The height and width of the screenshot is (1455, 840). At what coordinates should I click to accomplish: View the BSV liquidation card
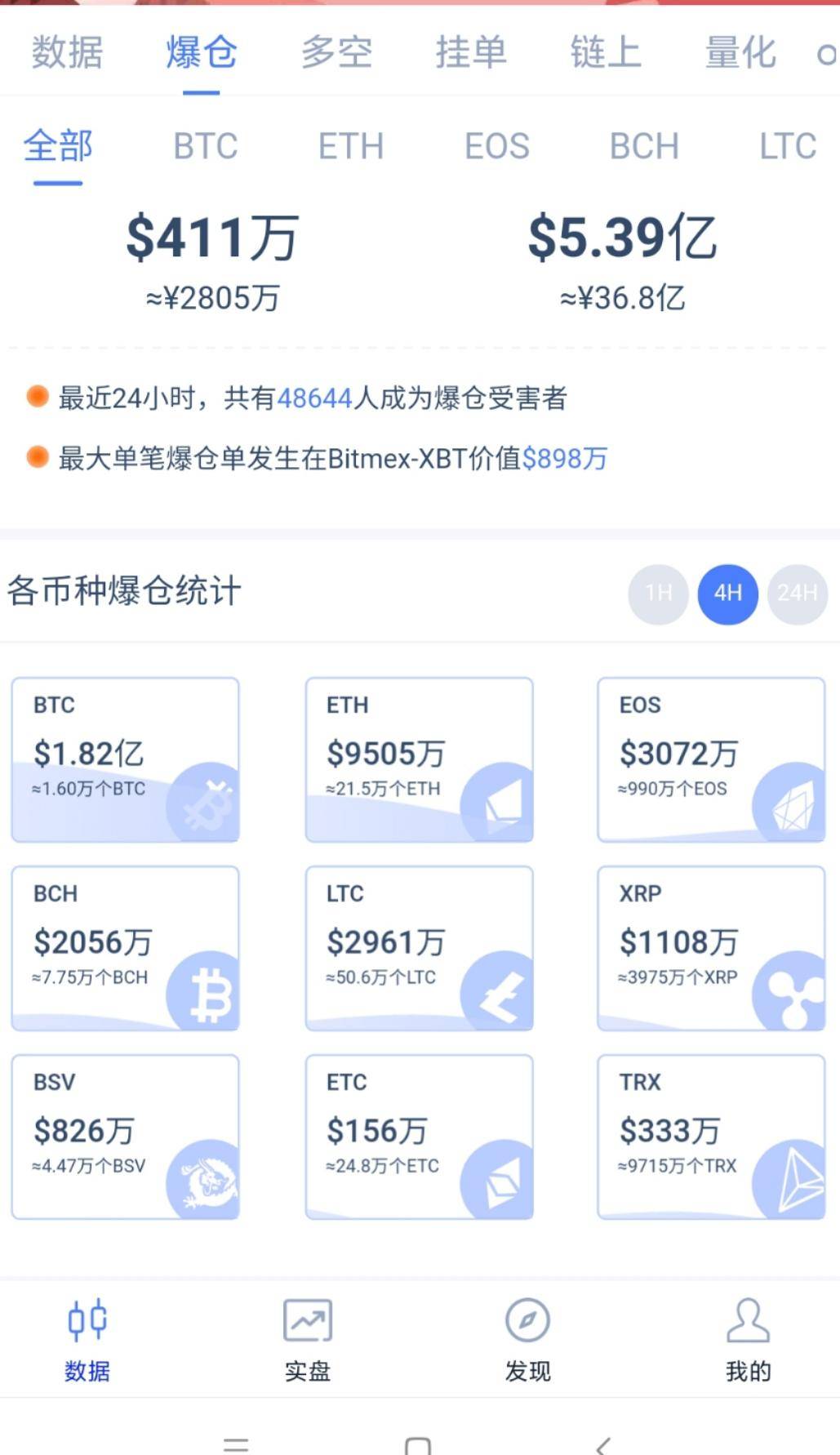pos(125,1137)
